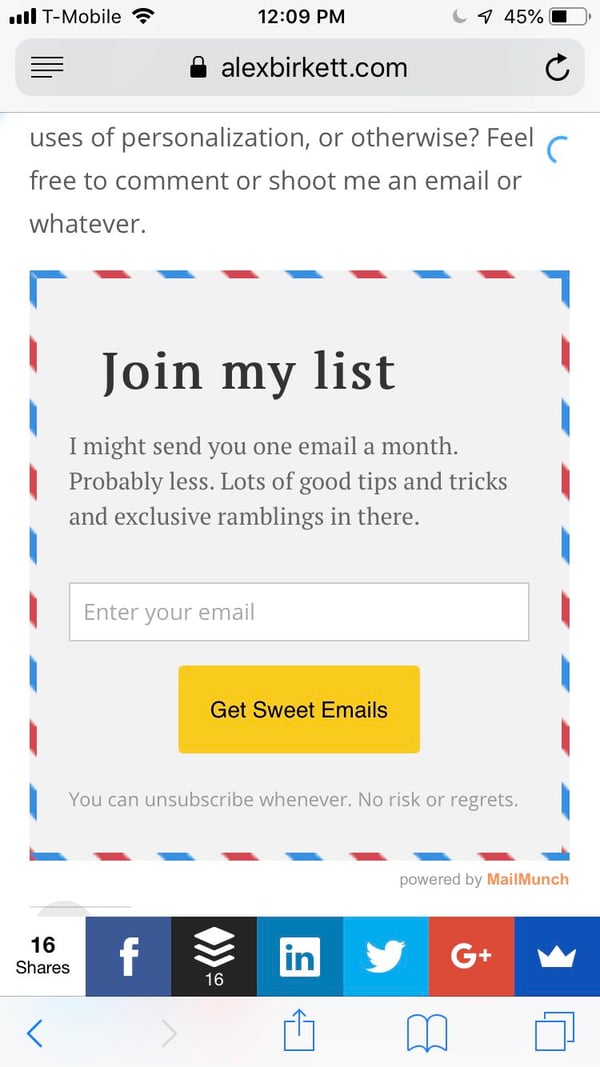Share on Google Plus
The height and width of the screenshot is (1067, 600).
point(471,957)
